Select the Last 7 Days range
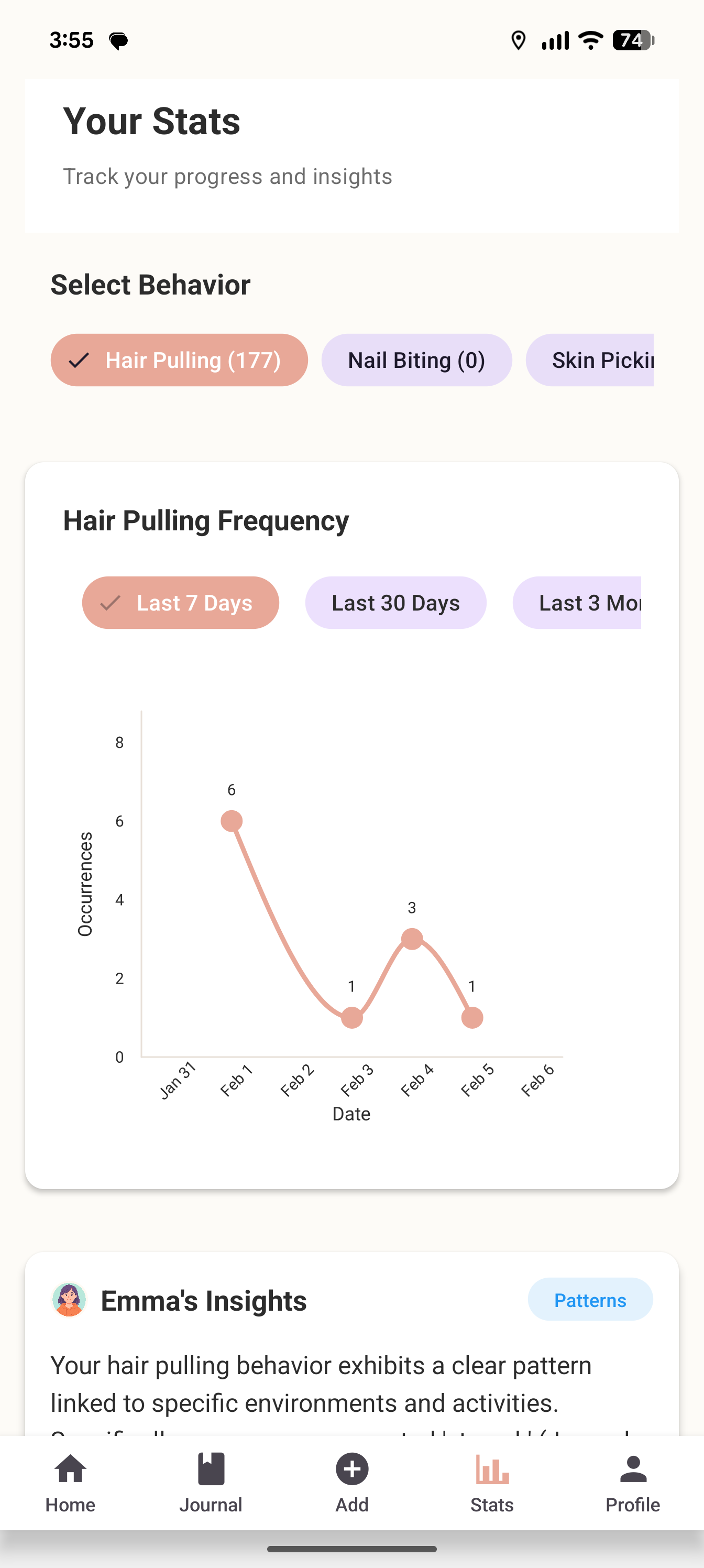This screenshot has width=704, height=1568. (x=180, y=603)
